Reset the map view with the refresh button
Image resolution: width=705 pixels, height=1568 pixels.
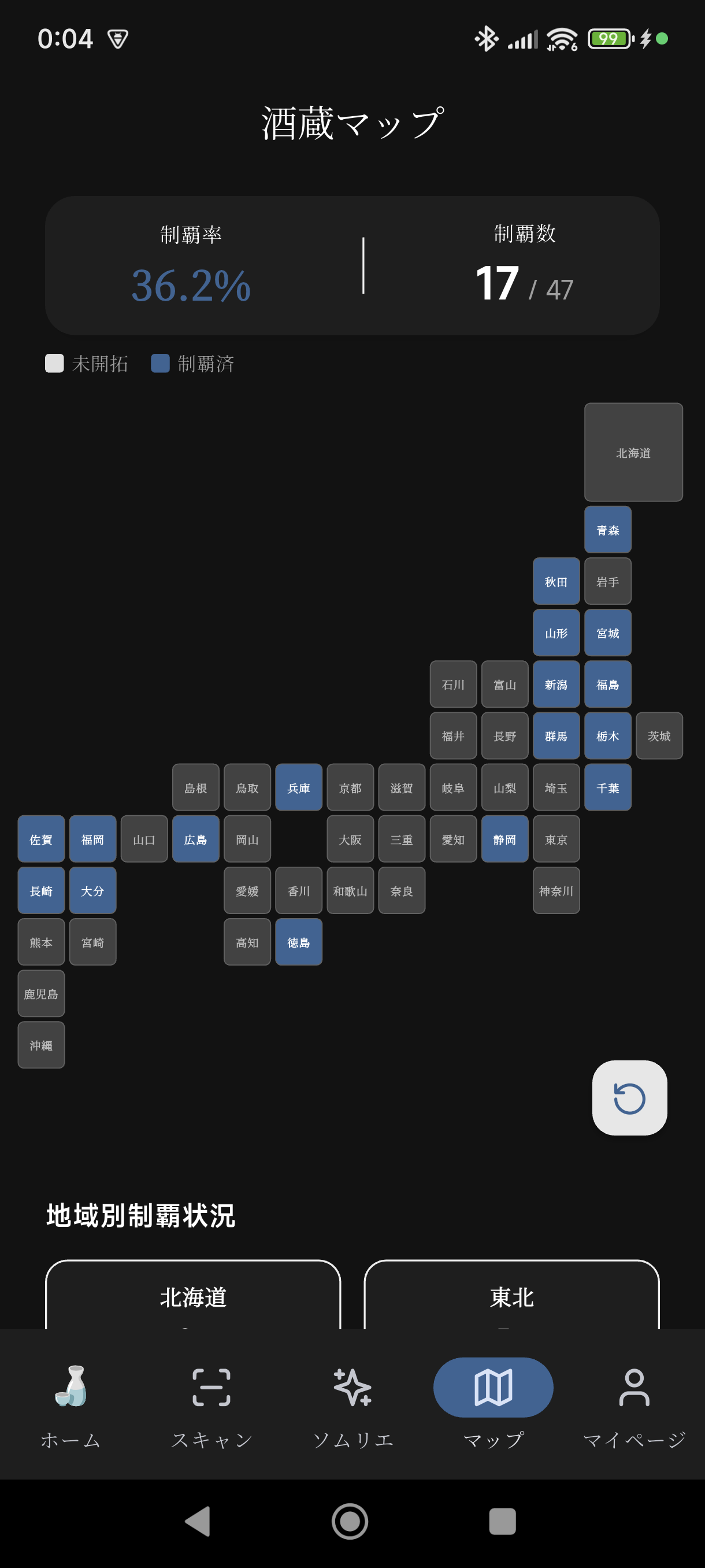click(629, 1097)
